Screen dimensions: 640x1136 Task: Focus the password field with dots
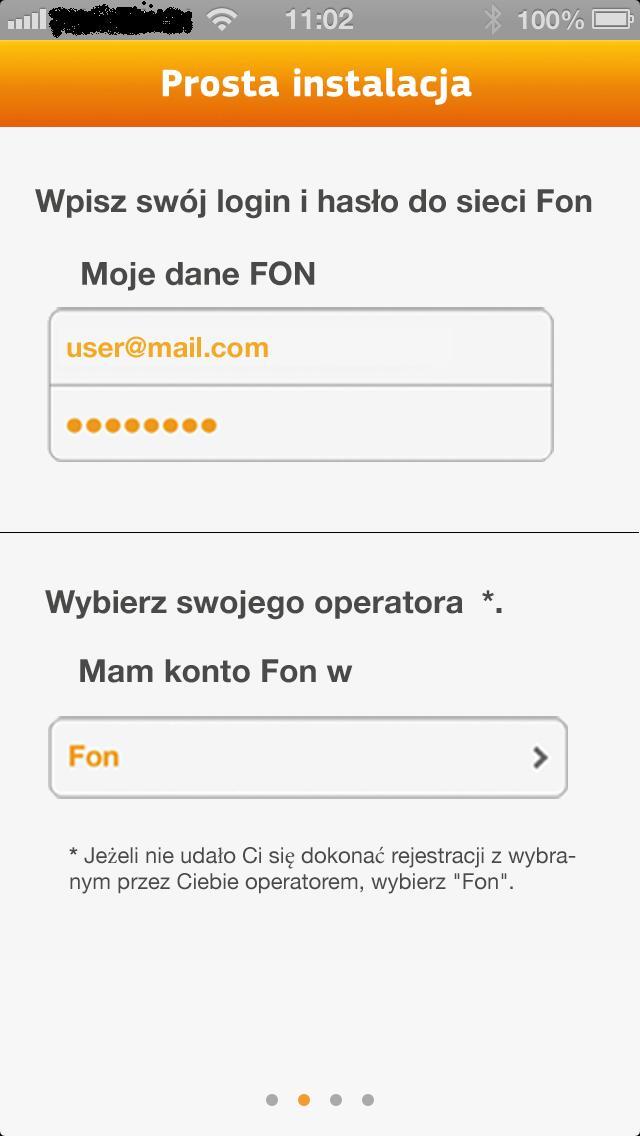click(301, 424)
